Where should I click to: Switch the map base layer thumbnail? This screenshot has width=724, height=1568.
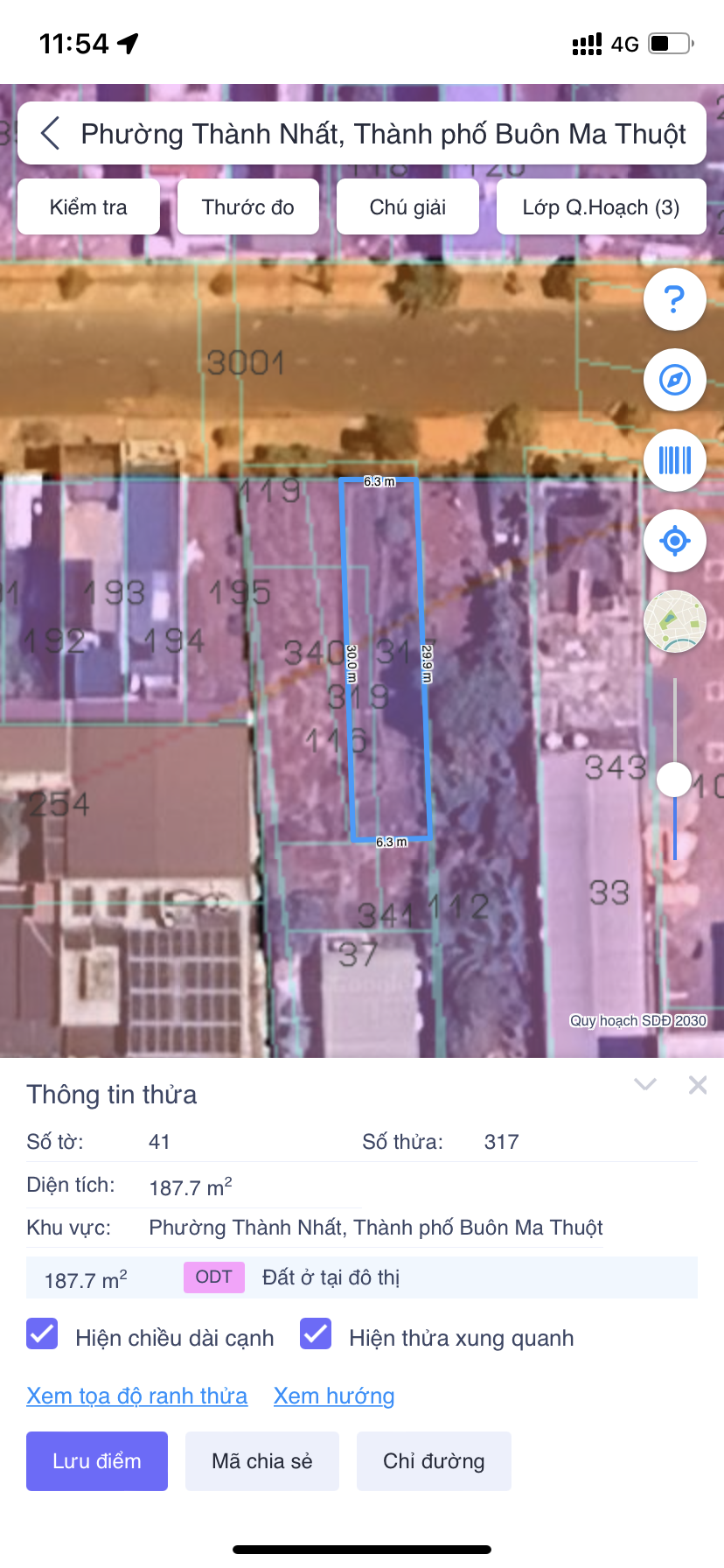(x=674, y=621)
